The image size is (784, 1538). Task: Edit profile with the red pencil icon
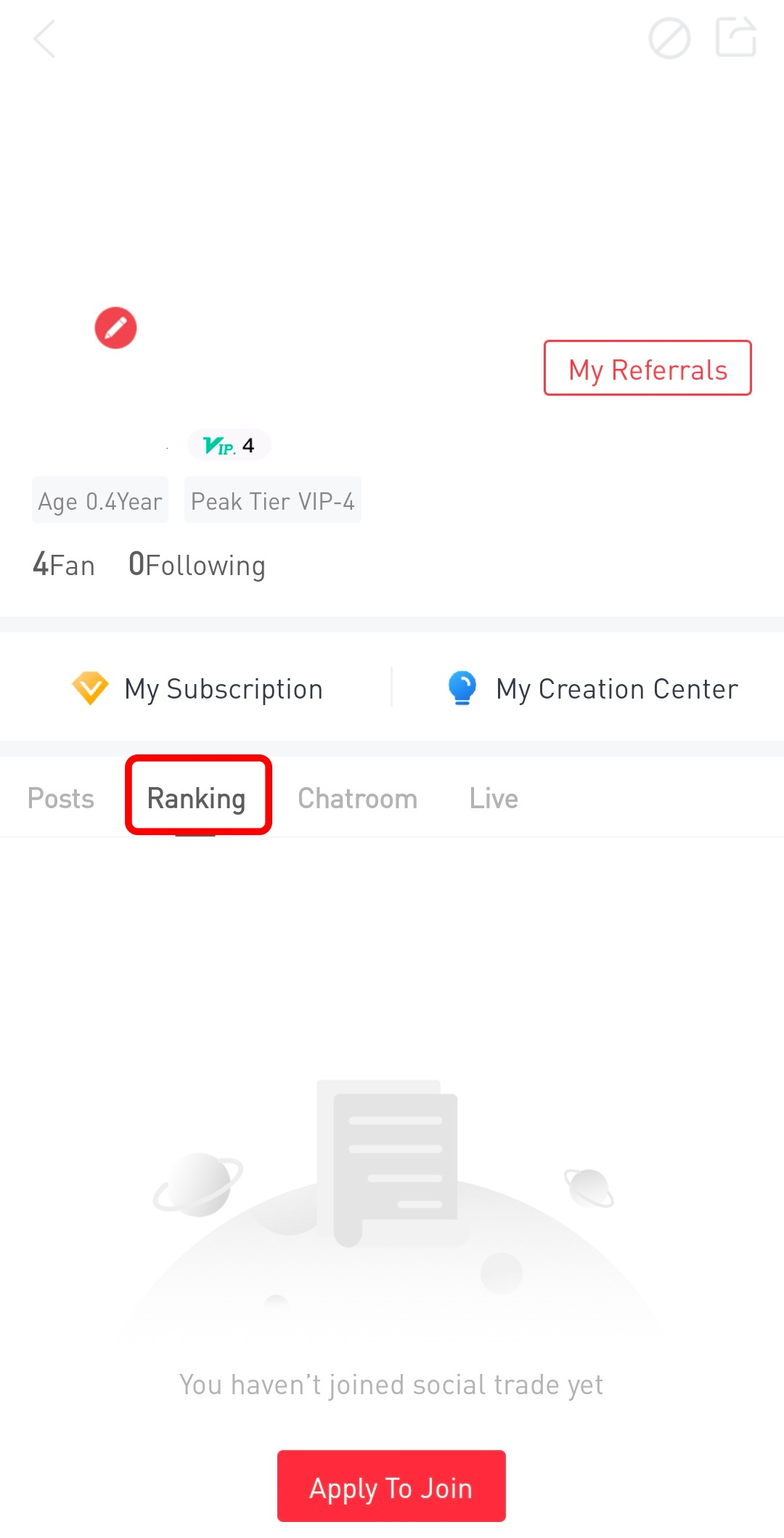tap(115, 327)
